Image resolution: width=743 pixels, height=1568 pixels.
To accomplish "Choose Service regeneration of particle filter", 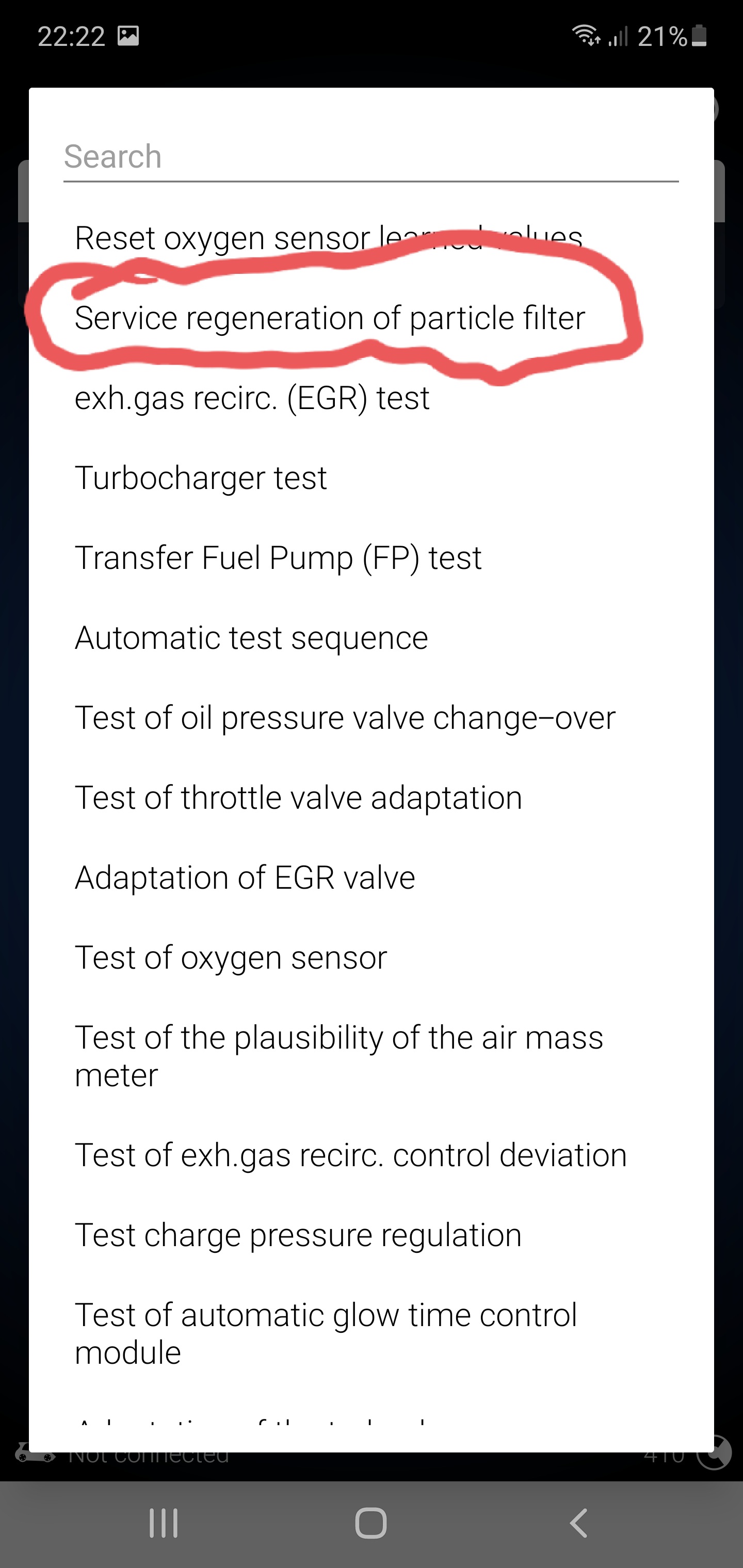I will 330,318.
